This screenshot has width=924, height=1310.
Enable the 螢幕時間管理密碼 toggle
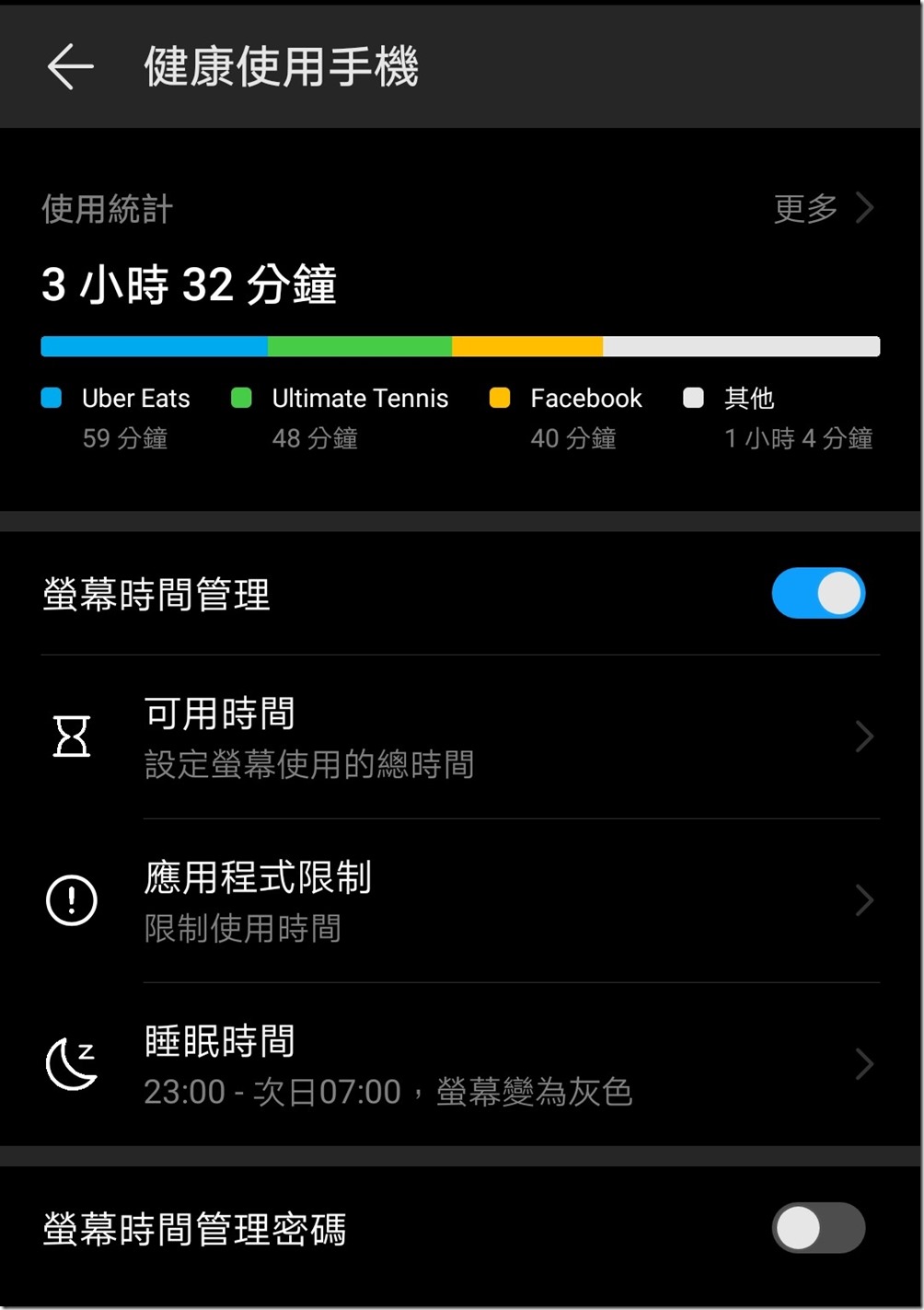(x=817, y=1228)
